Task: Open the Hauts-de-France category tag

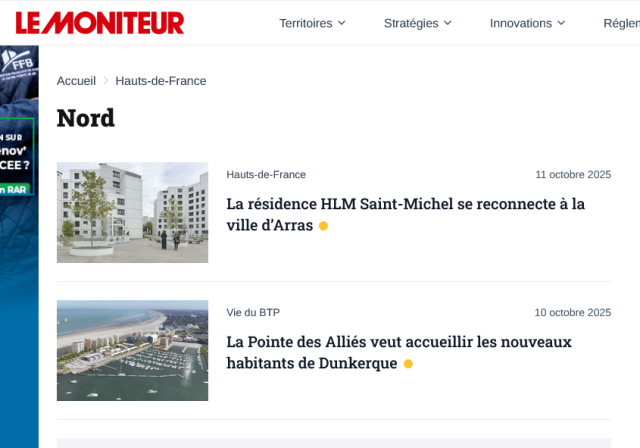Action: coord(266,175)
